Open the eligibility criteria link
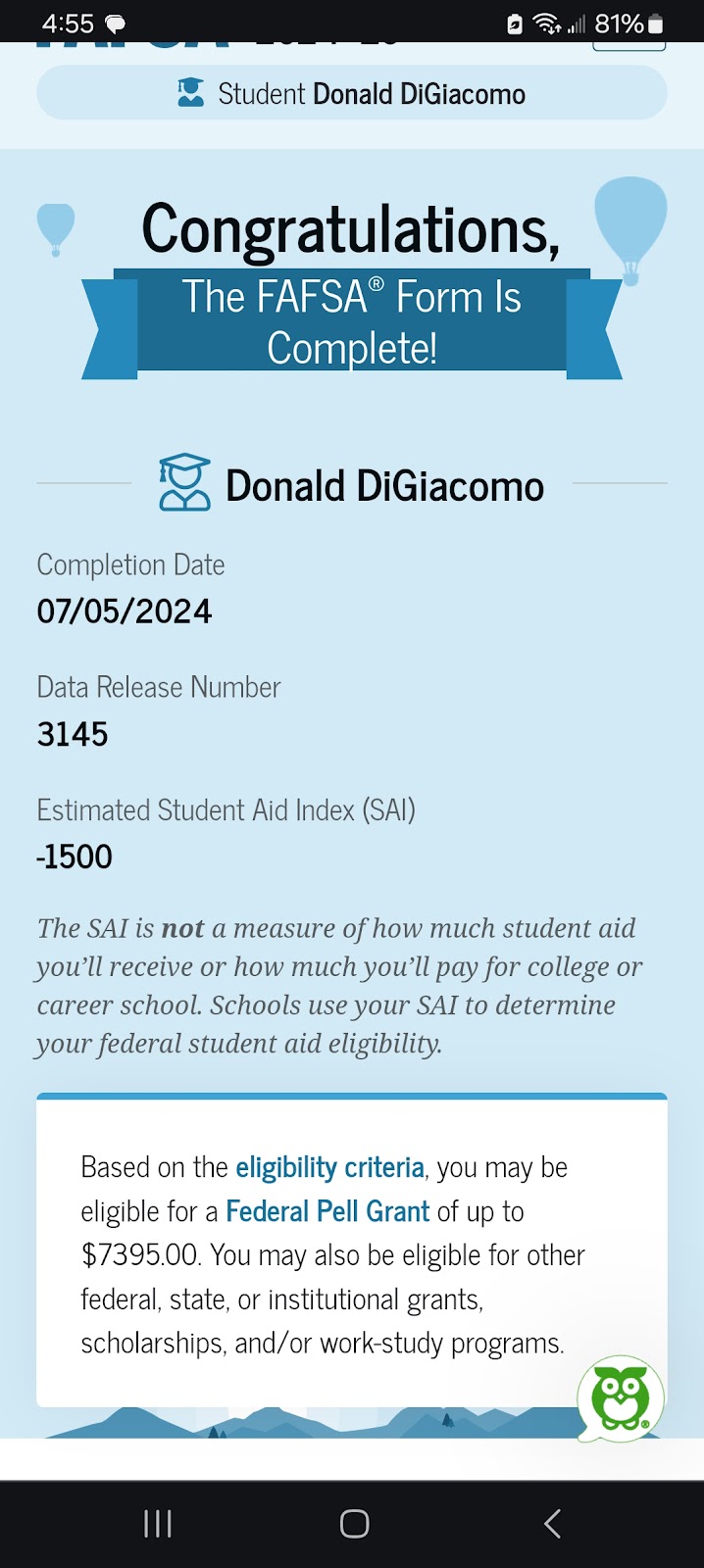704x1568 pixels. tap(329, 1167)
